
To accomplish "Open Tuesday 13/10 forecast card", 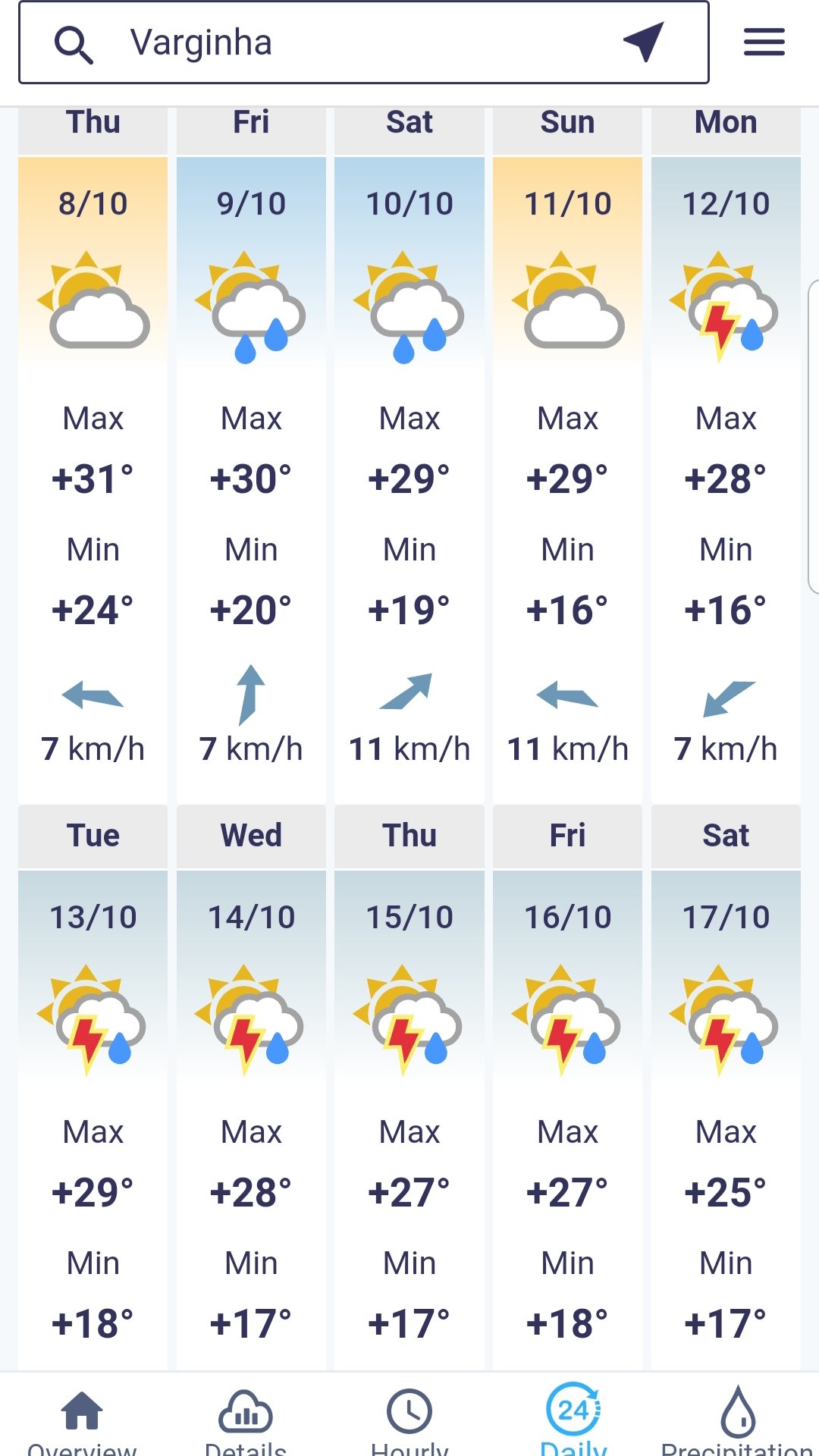I will pyautogui.click(x=93, y=1088).
